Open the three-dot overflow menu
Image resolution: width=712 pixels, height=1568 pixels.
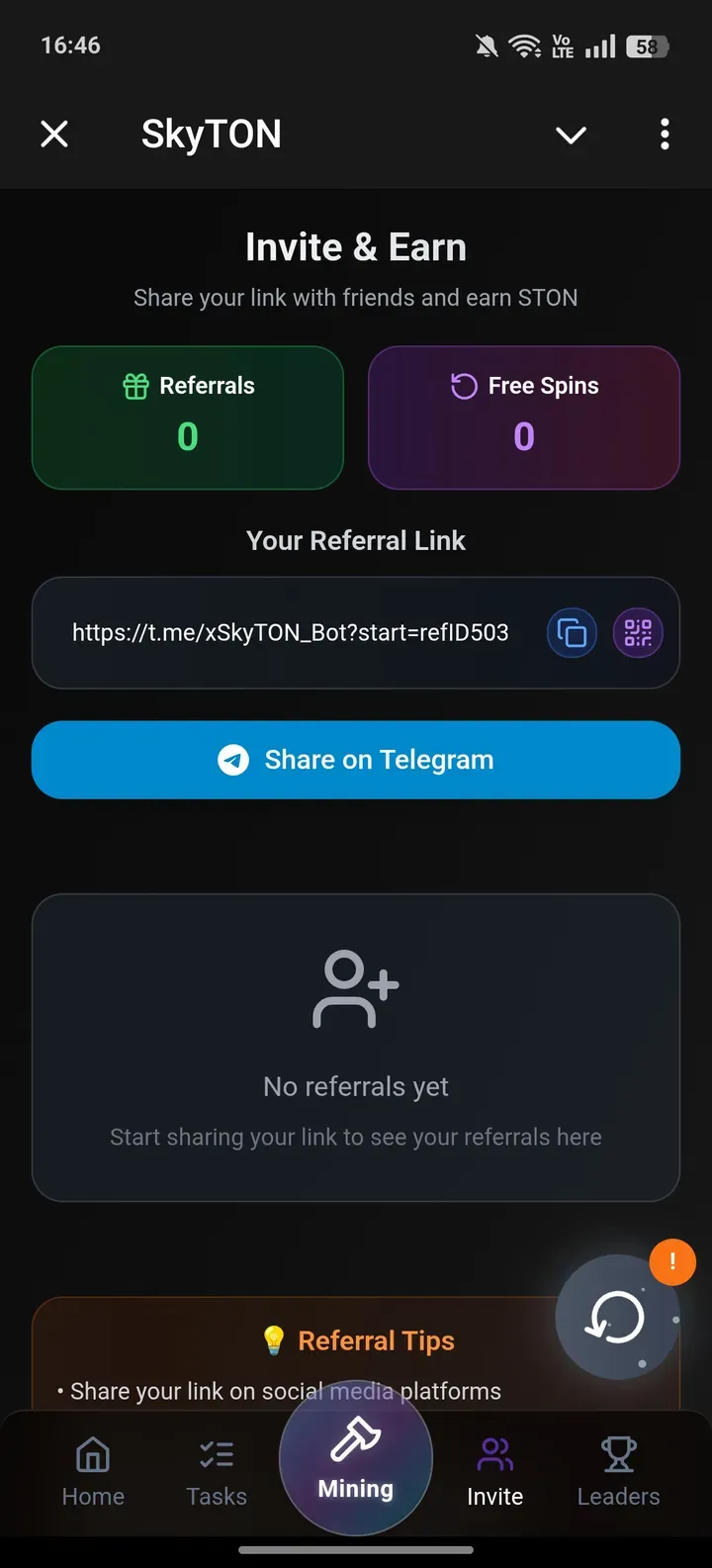(x=665, y=134)
